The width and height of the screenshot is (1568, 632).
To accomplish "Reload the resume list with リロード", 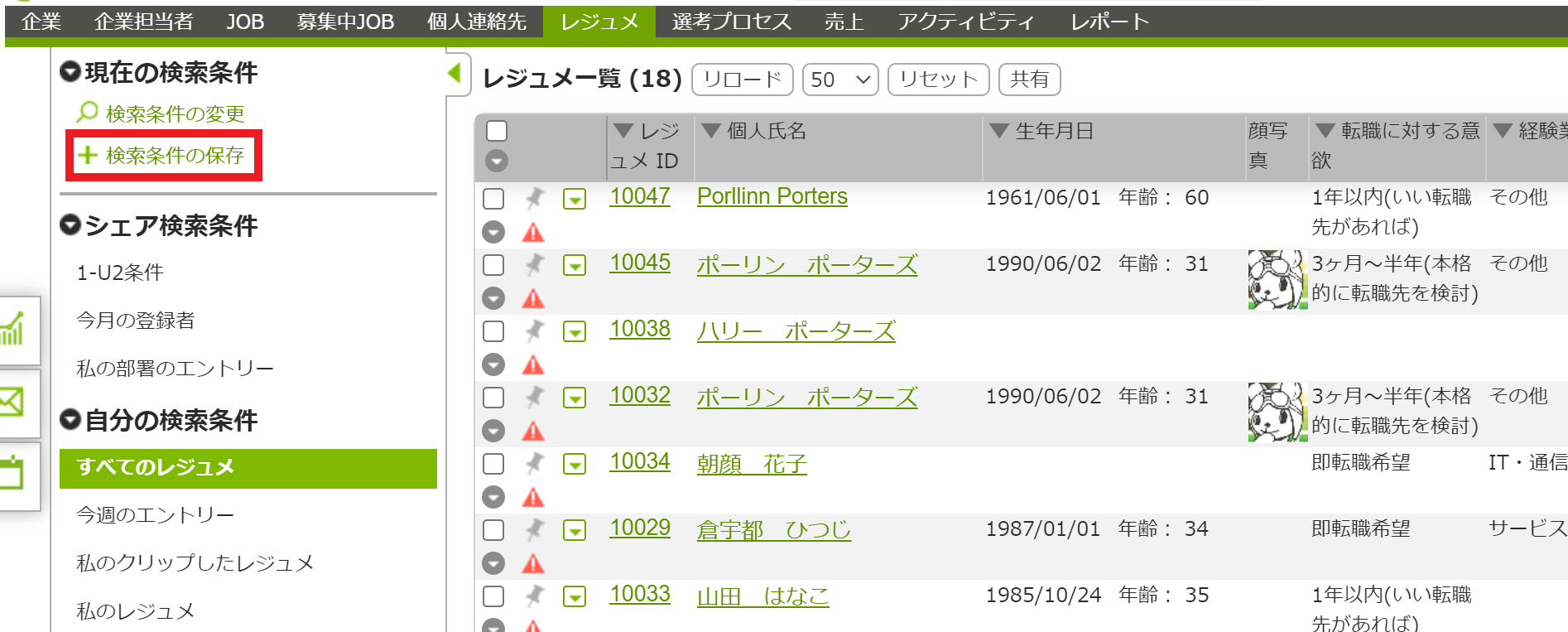I will click(x=742, y=80).
